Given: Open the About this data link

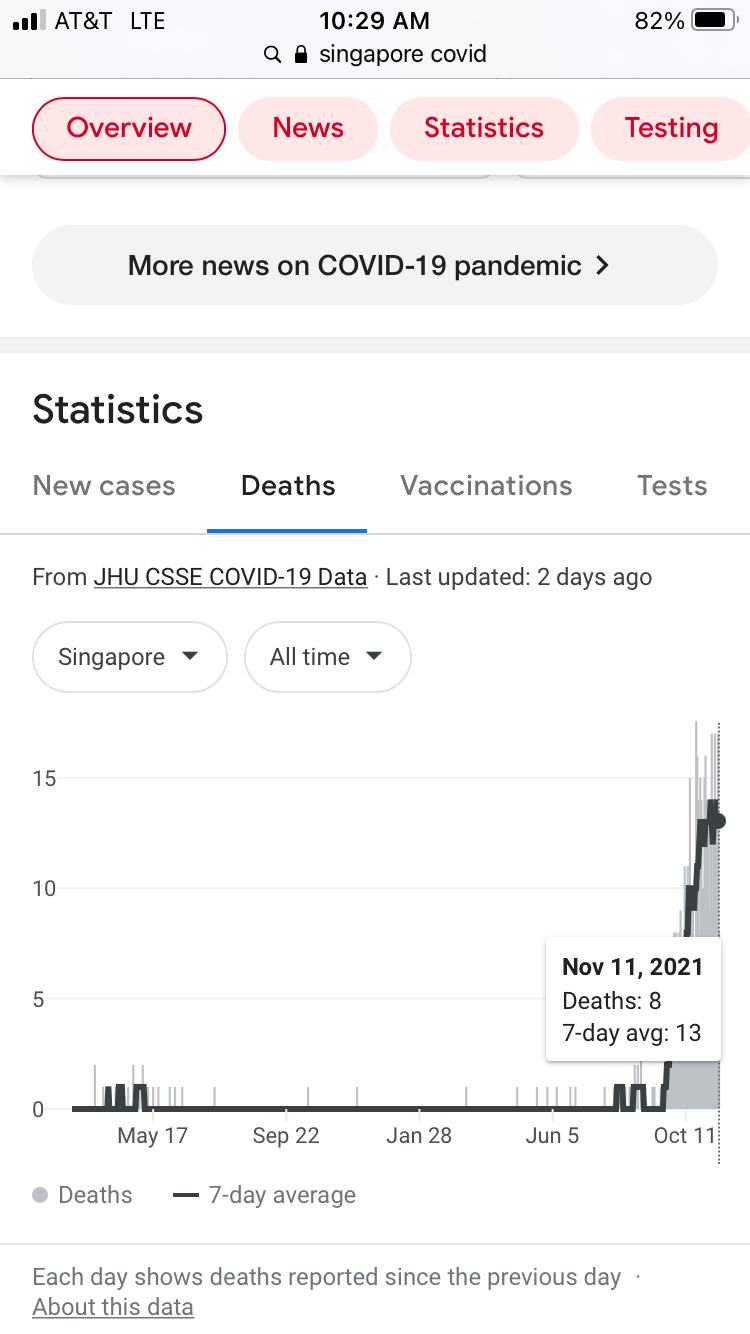Looking at the screenshot, I should 113,1307.
